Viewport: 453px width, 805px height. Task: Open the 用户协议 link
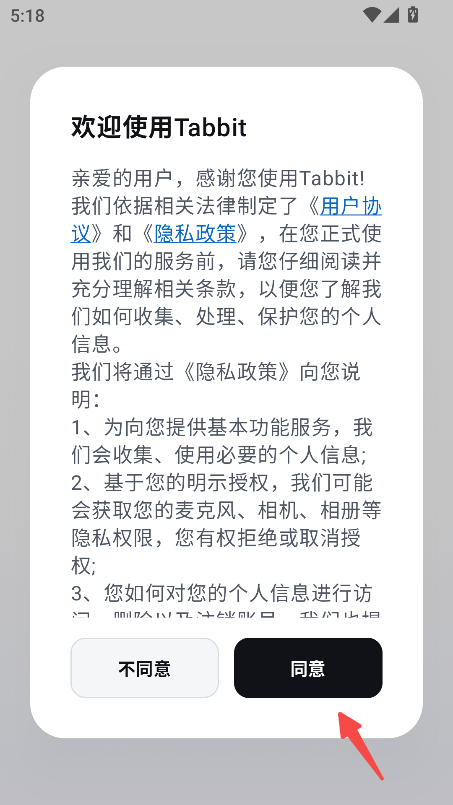tap(350, 206)
